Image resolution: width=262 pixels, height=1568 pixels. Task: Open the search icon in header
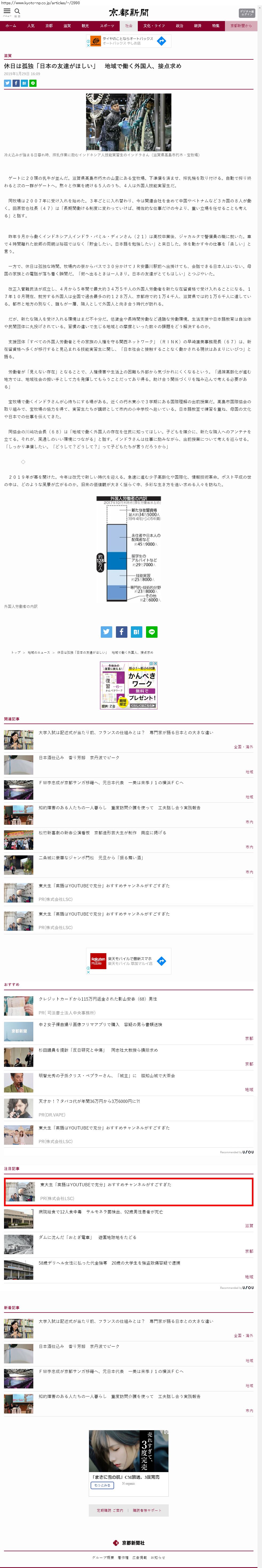[x=17, y=11]
